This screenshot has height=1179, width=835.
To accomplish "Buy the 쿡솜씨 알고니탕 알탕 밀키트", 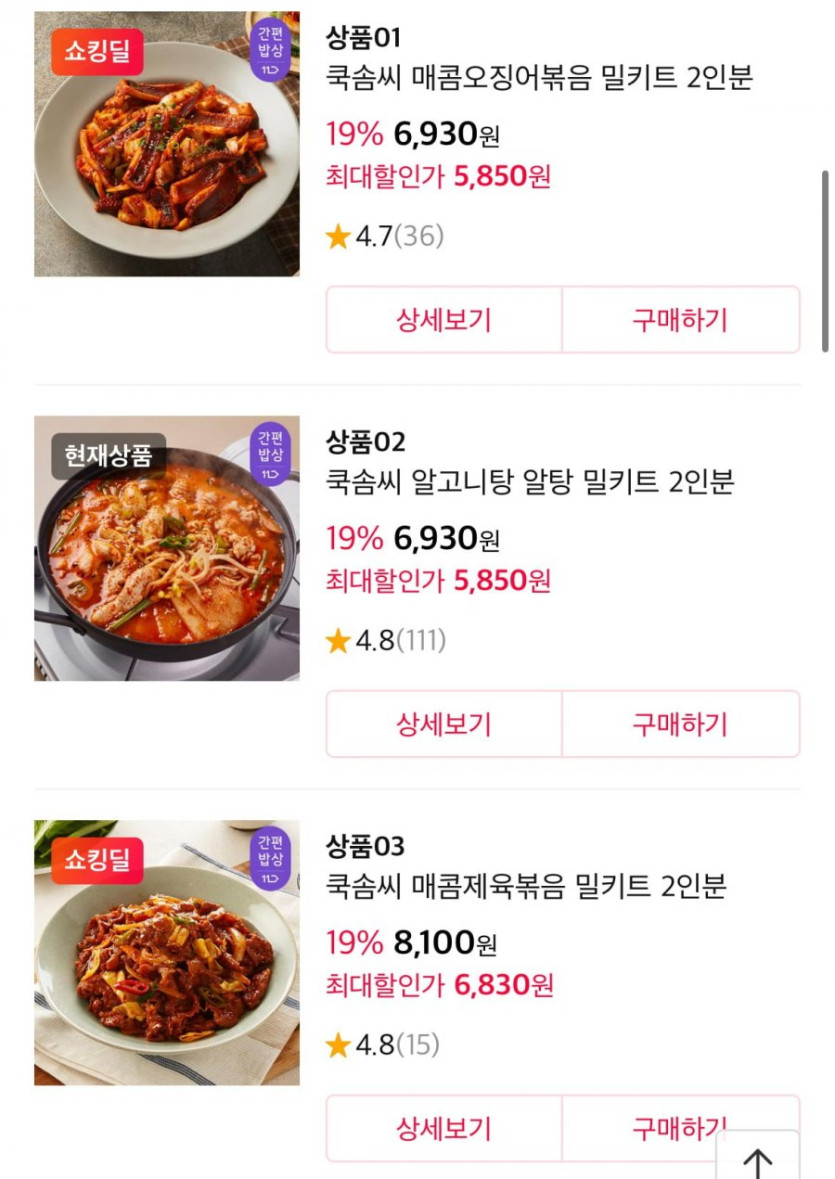I will click(680, 724).
